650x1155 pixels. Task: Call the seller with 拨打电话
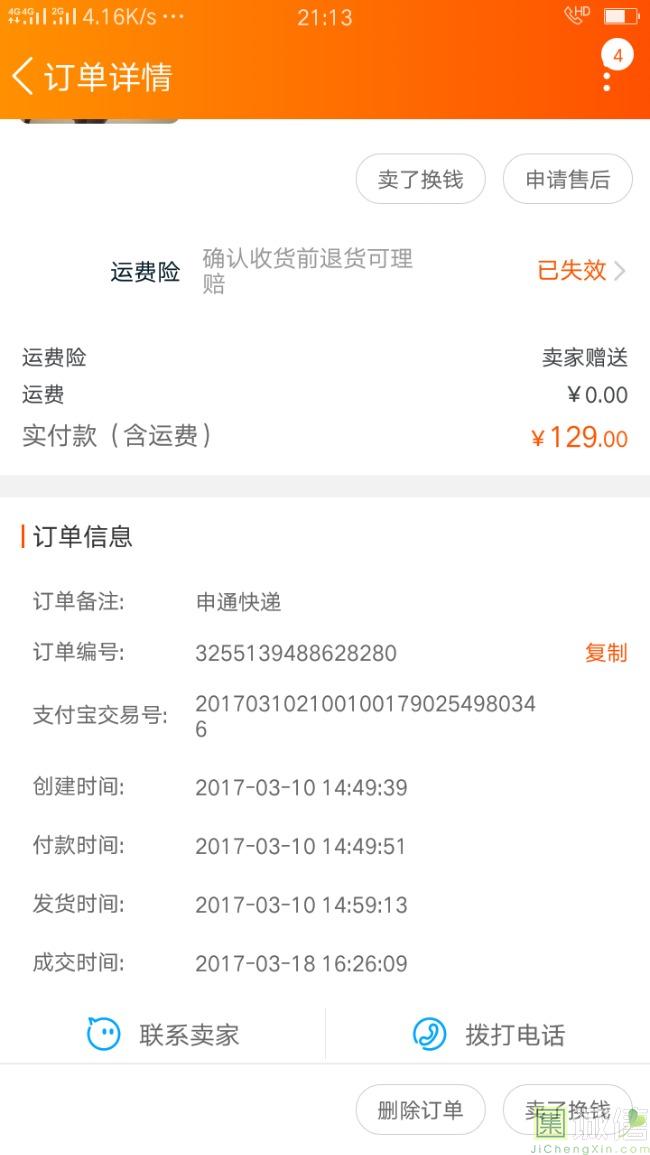click(488, 1034)
